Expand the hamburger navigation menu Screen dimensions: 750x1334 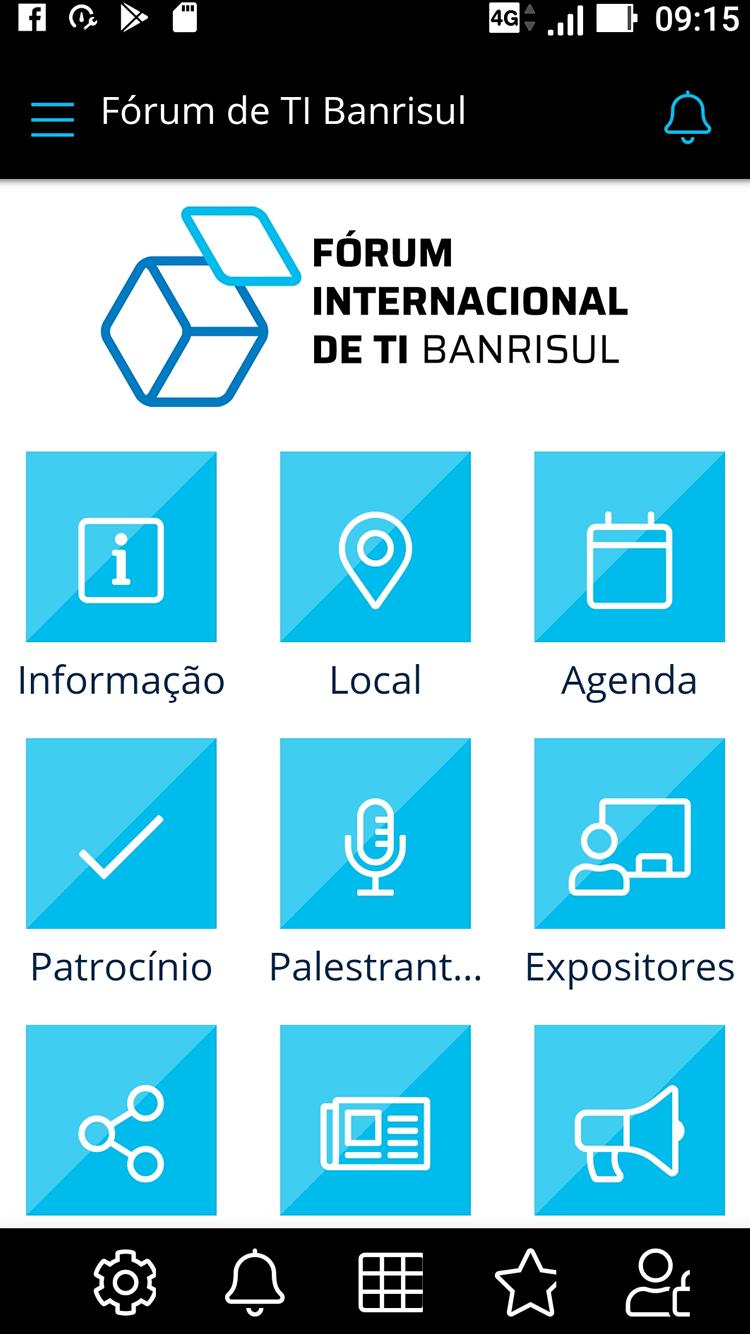(x=52, y=116)
